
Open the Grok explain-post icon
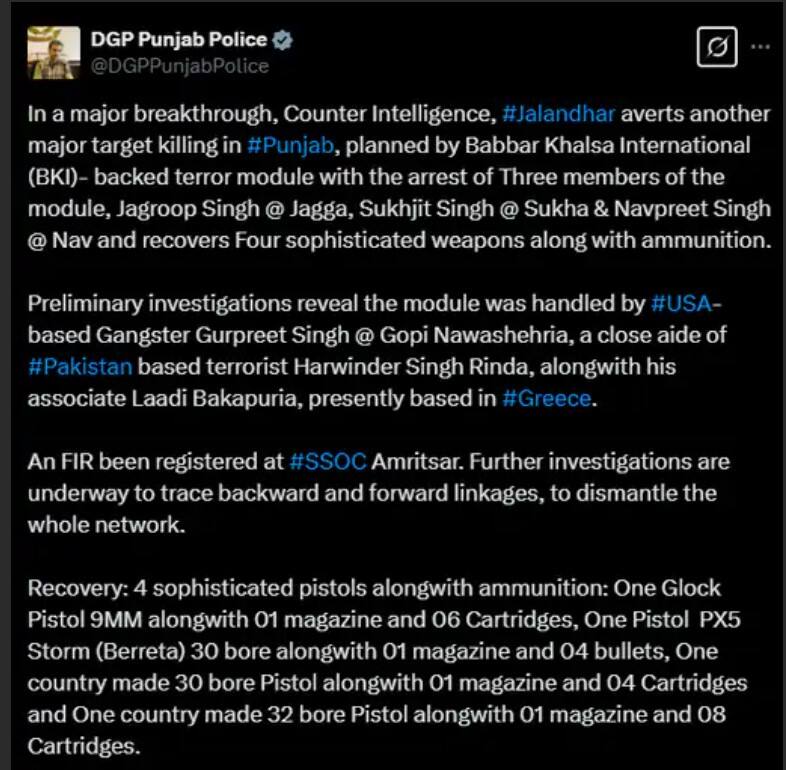tap(717, 49)
